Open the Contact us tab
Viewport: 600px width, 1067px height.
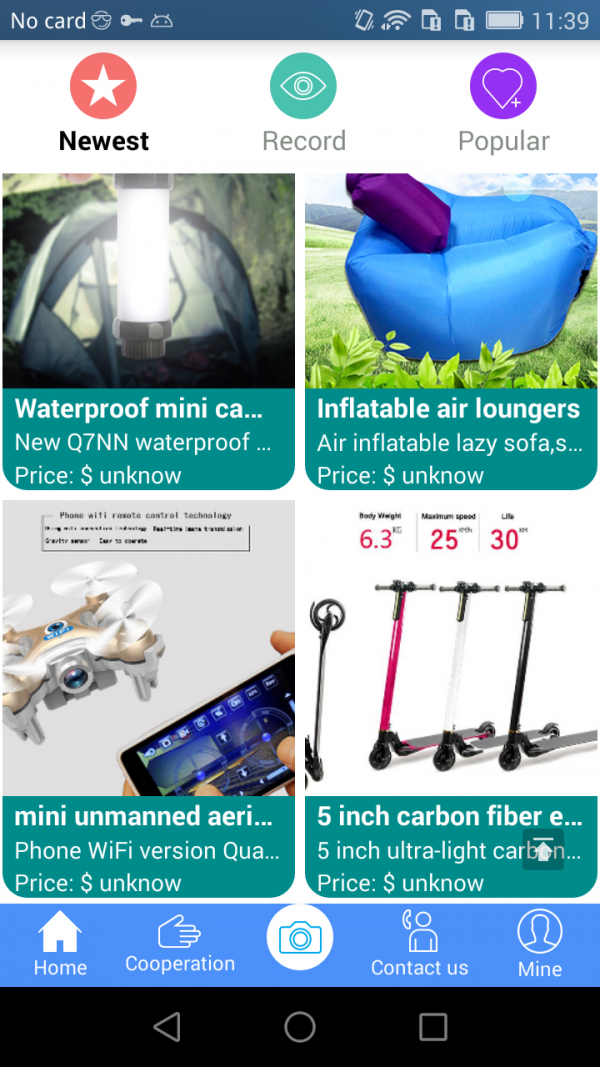(420, 946)
